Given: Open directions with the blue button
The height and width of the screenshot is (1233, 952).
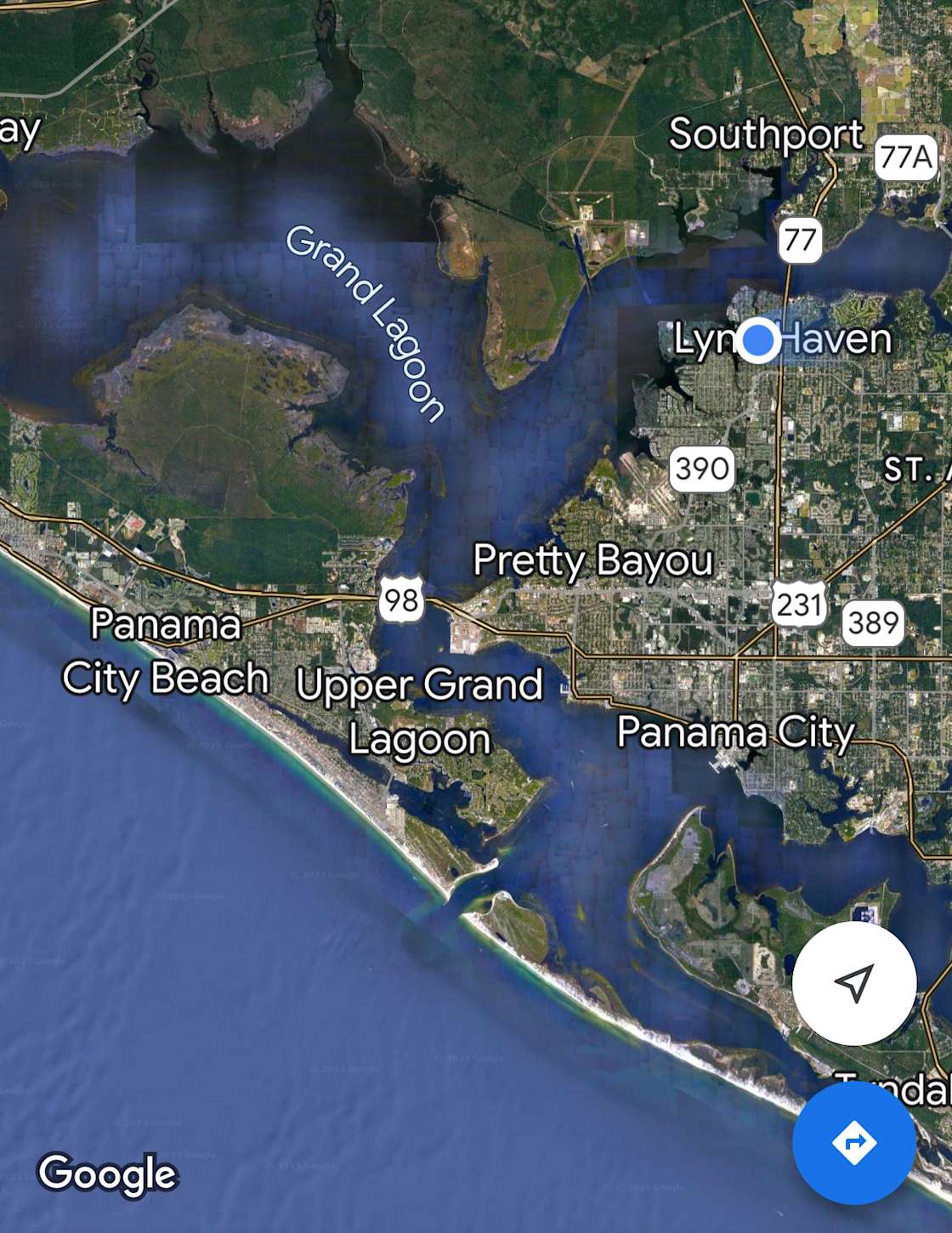Looking at the screenshot, I should pos(854,1142).
